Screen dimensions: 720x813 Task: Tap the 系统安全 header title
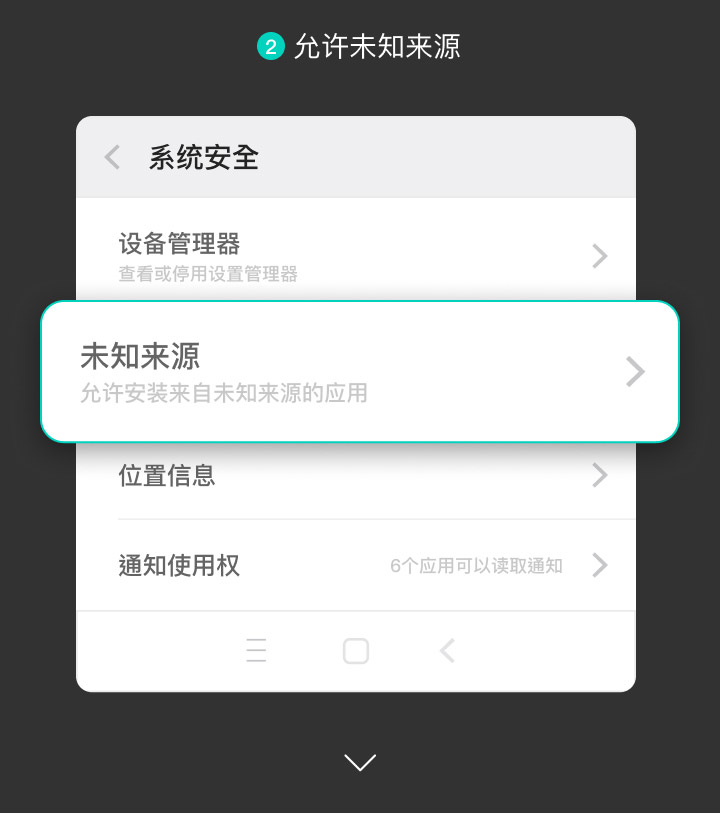tap(202, 157)
